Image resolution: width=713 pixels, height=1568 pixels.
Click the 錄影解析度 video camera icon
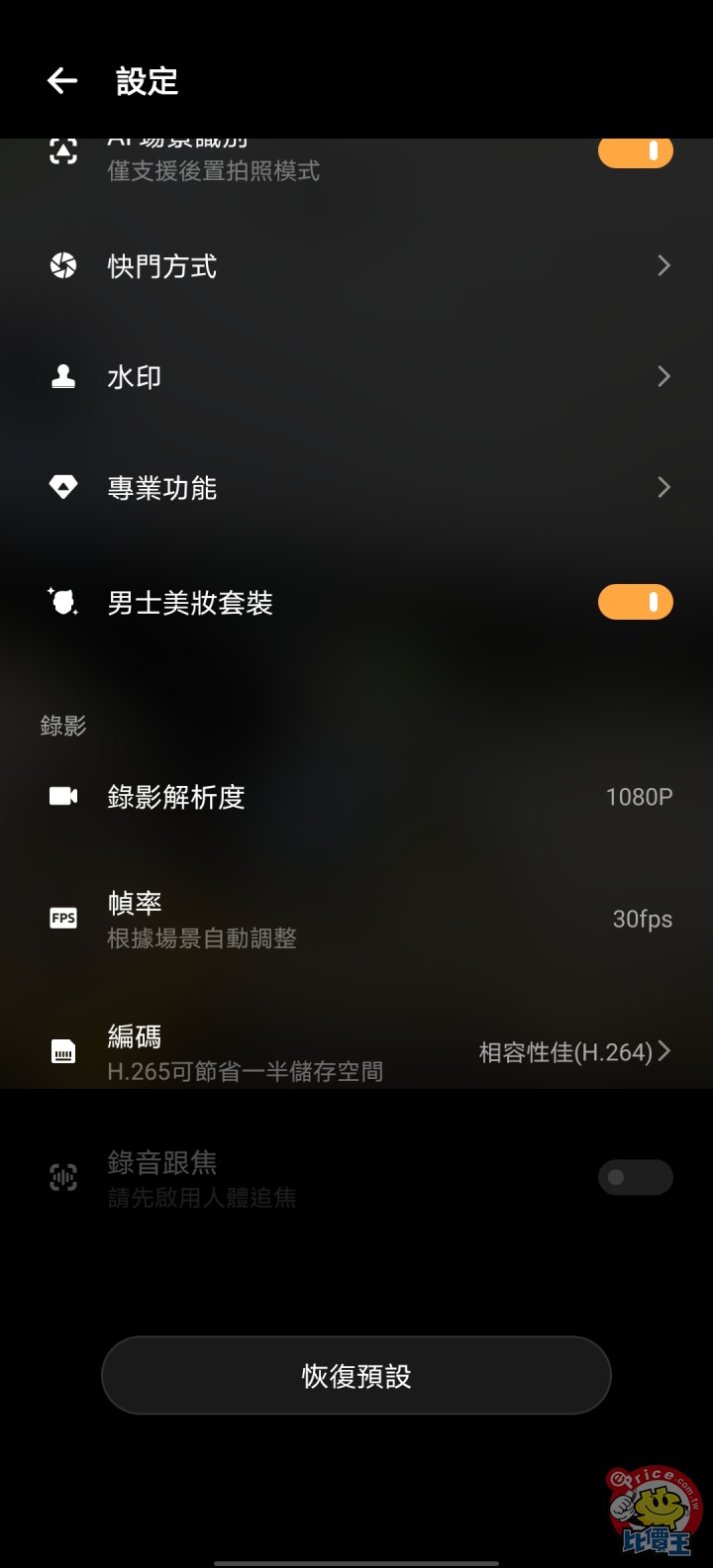[x=62, y=796]
